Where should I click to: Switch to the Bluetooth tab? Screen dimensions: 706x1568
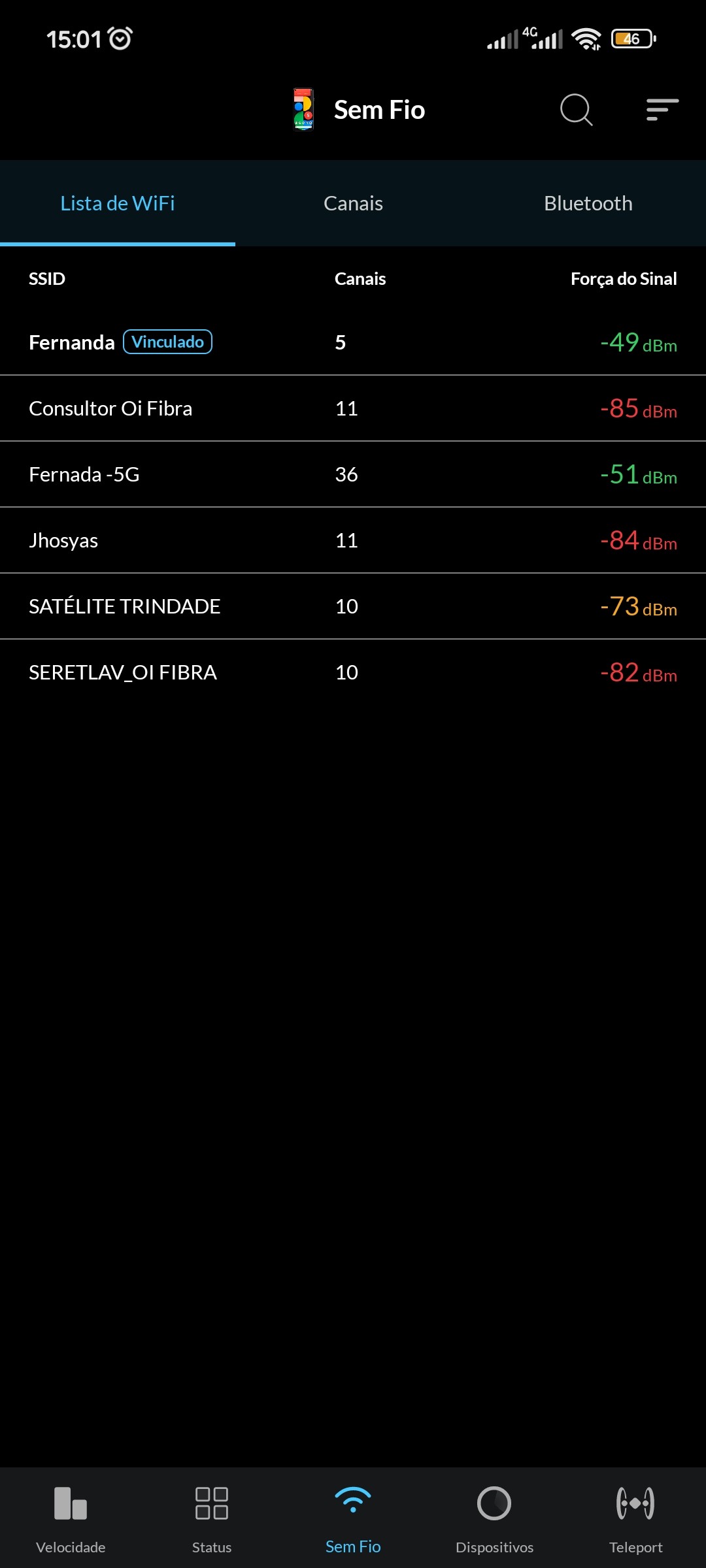click(588, 203)
